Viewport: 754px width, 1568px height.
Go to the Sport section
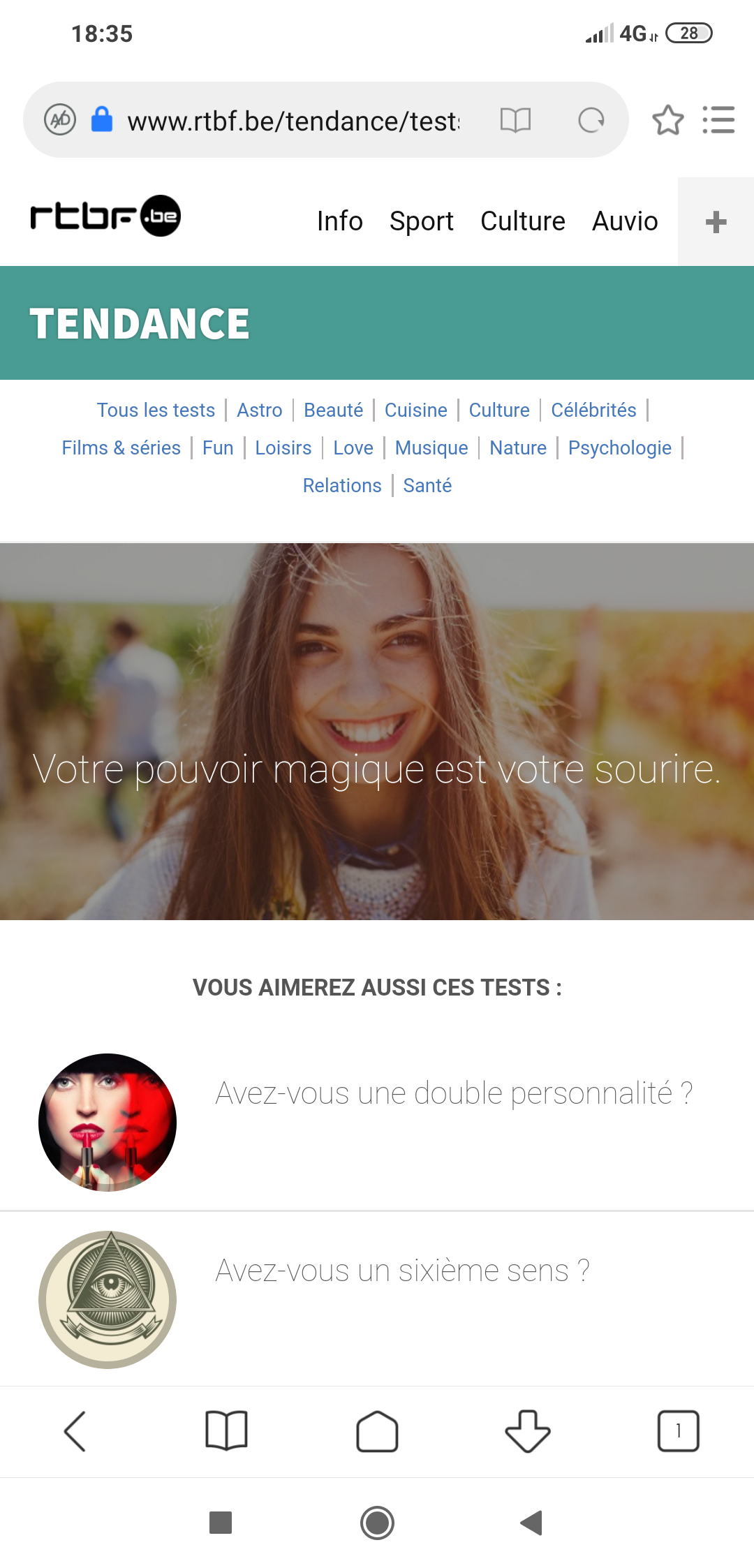point(422,221)
